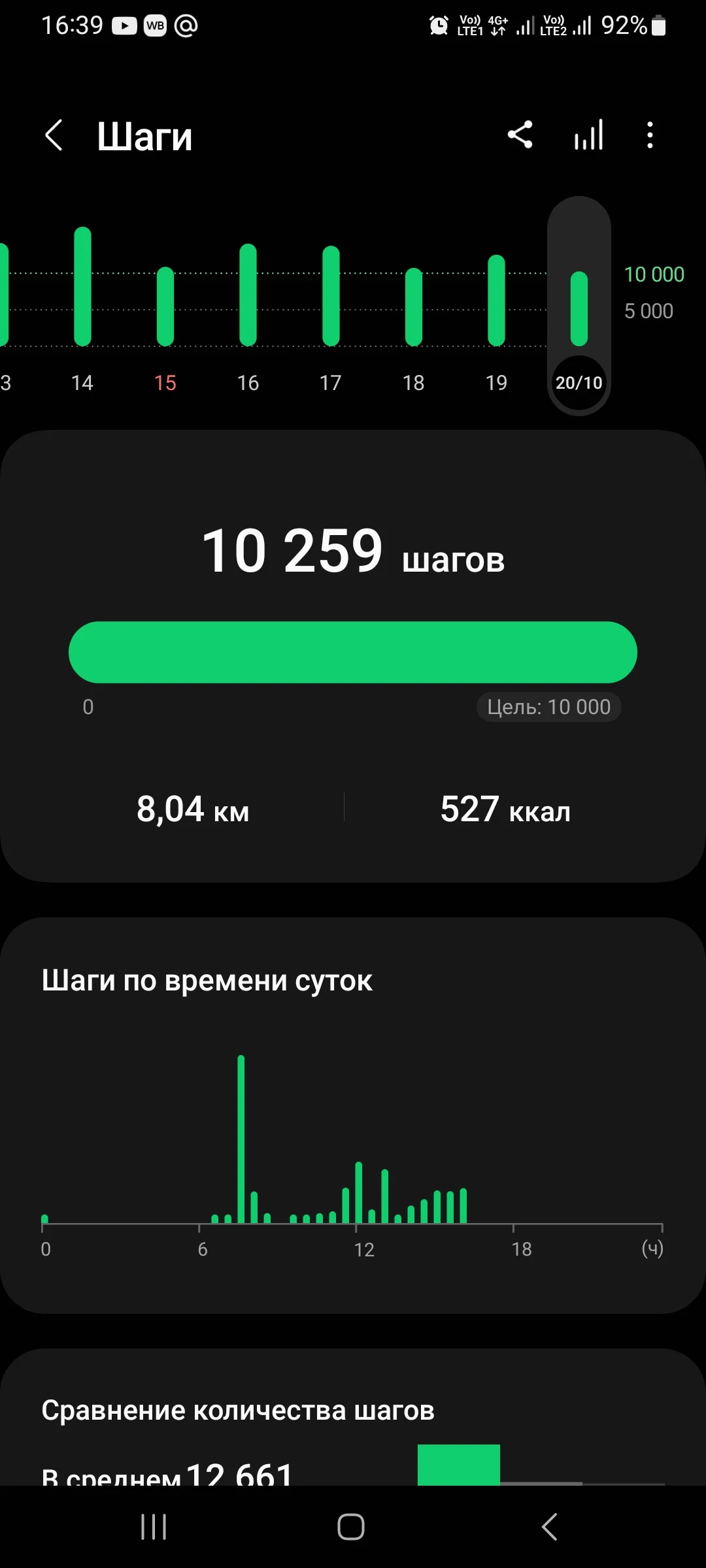Open the bar chart trends view
Viewport: 706px width, 1568px height.
[588, 135]
